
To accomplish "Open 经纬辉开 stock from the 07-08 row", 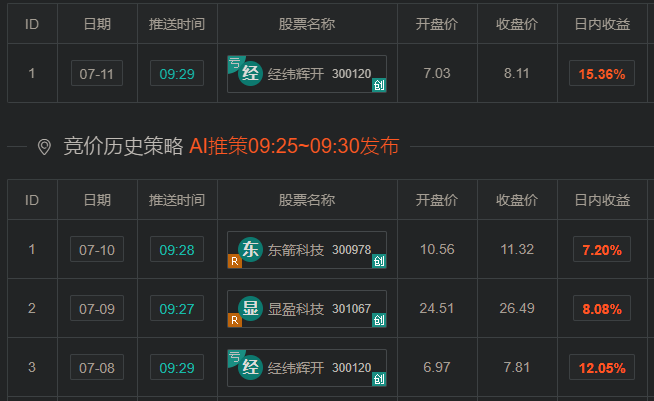I will 306,368.
